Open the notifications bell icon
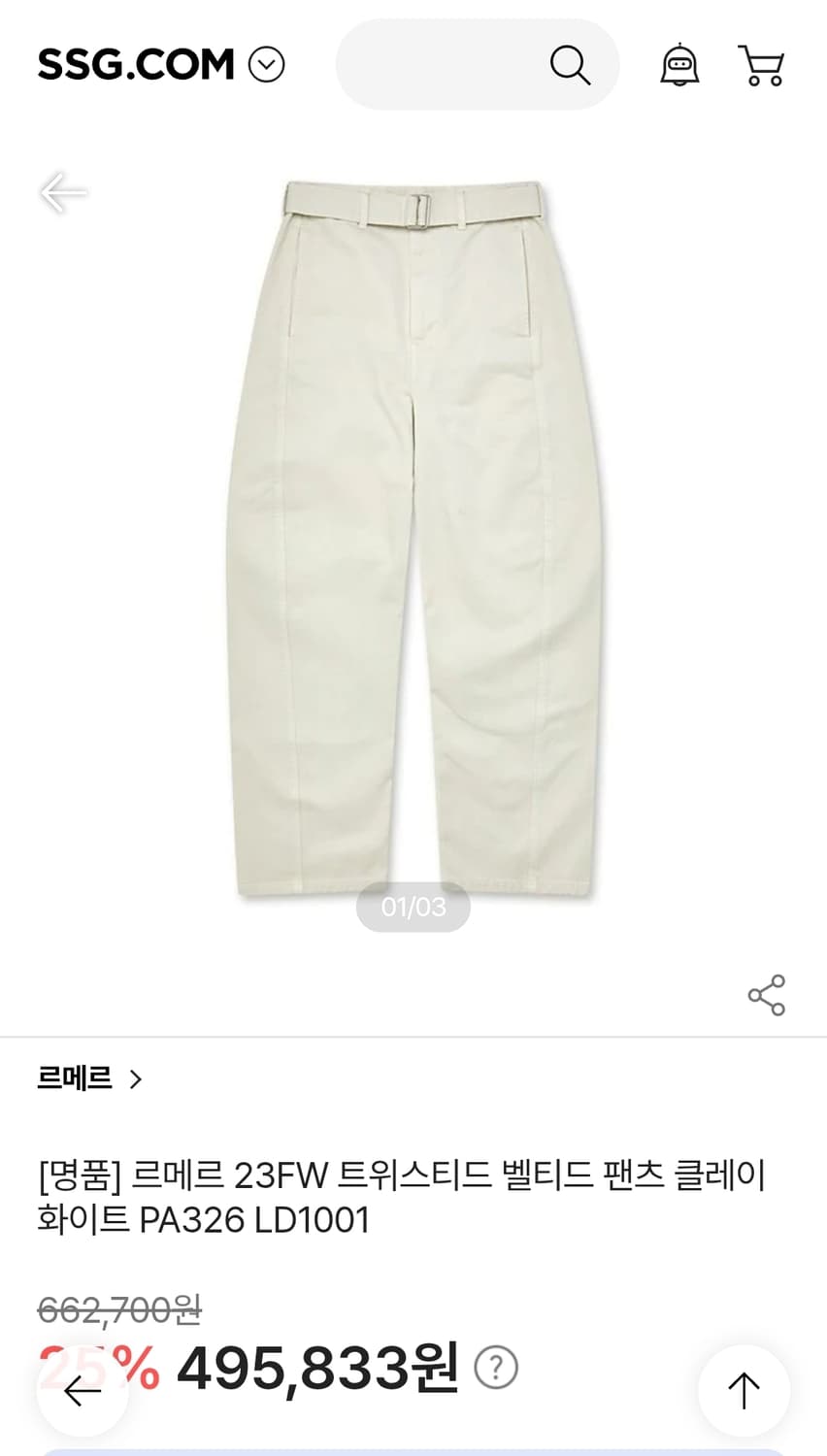Image resolution: width=827 pixels, height=1456 pixels. (680, 64)
